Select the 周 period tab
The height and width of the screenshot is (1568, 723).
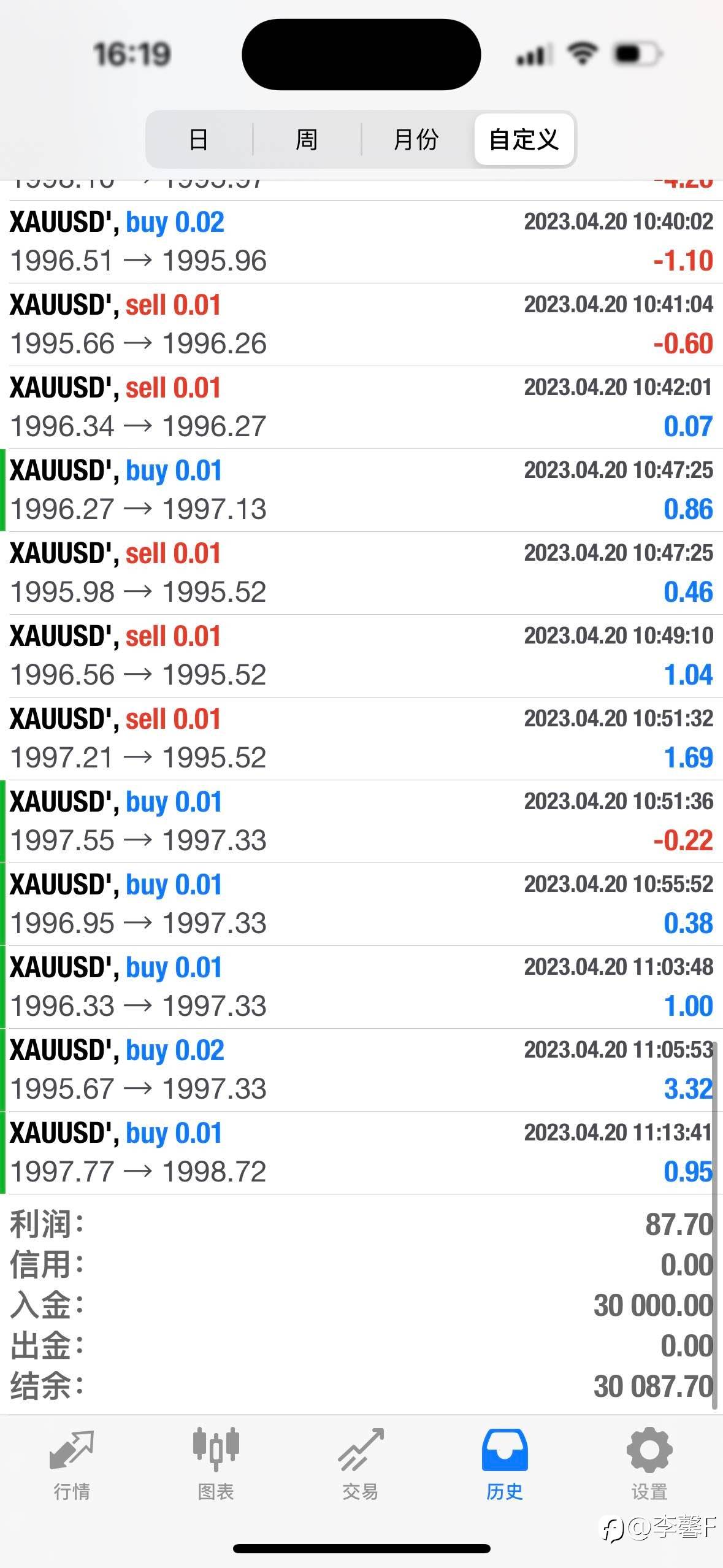coord(307,139)
